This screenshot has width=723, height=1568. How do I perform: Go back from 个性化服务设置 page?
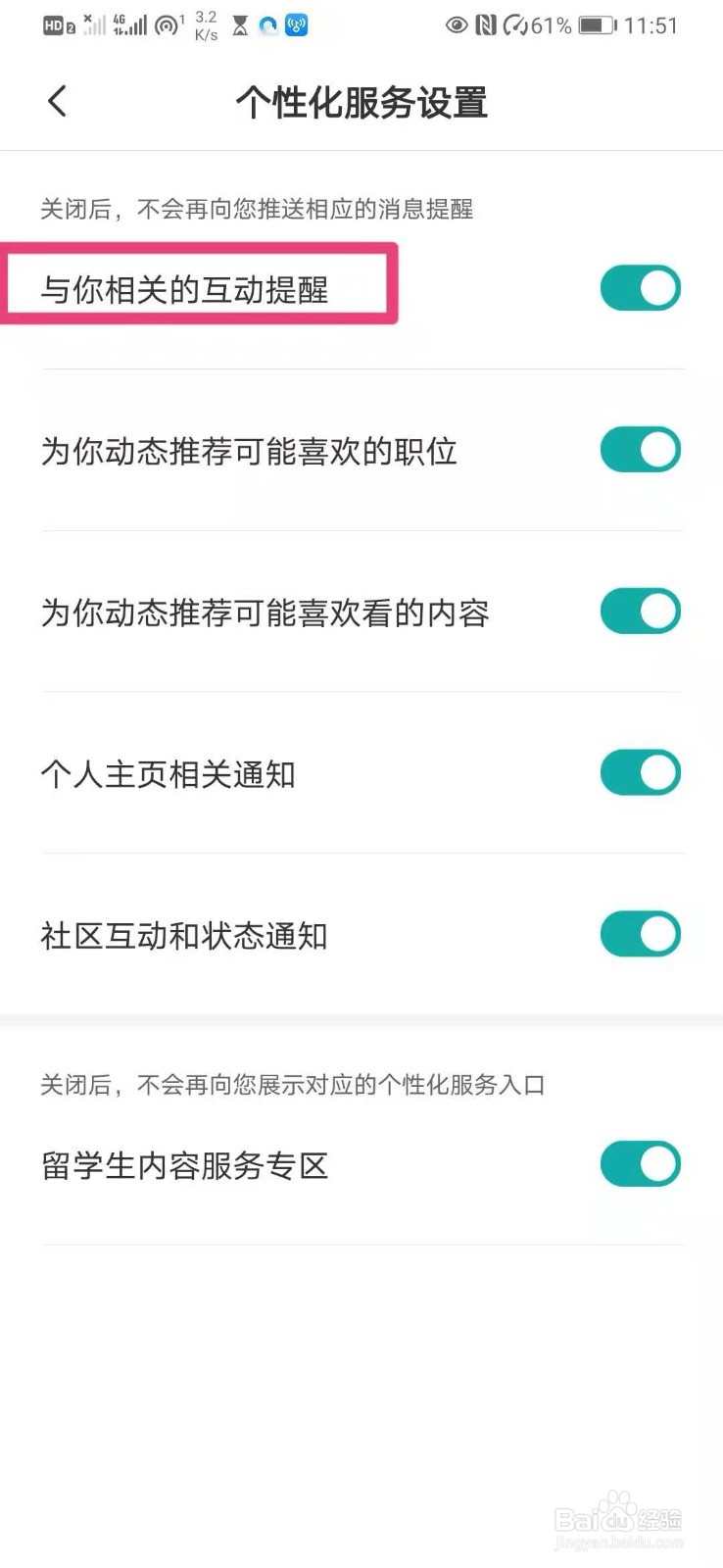pos(58,101)
